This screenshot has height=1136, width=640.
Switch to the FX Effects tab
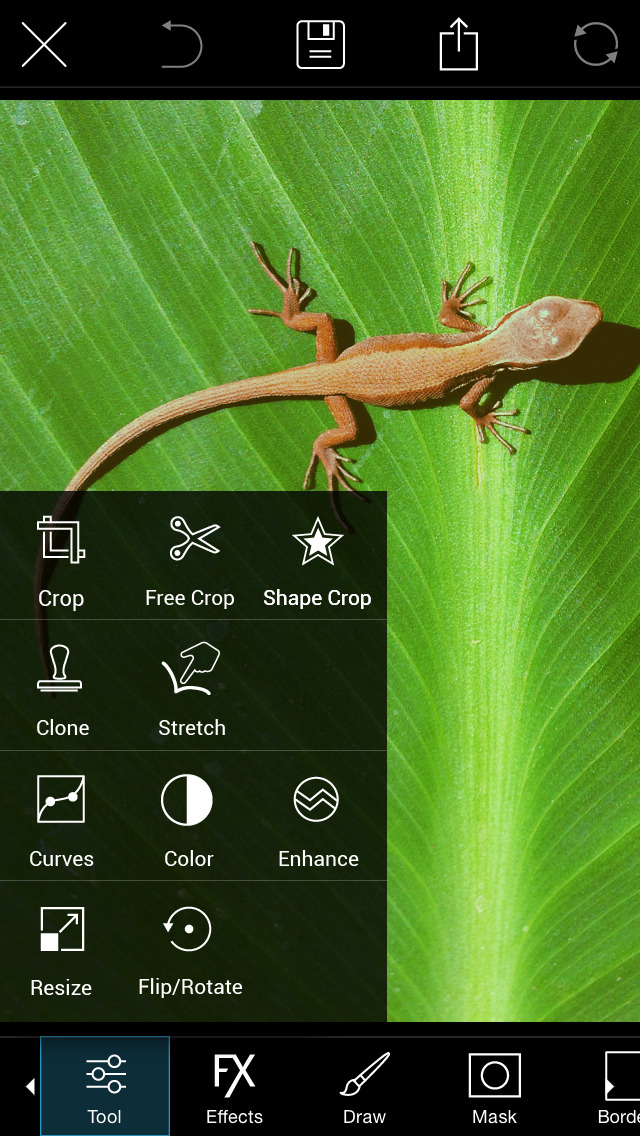(234, 1088)
